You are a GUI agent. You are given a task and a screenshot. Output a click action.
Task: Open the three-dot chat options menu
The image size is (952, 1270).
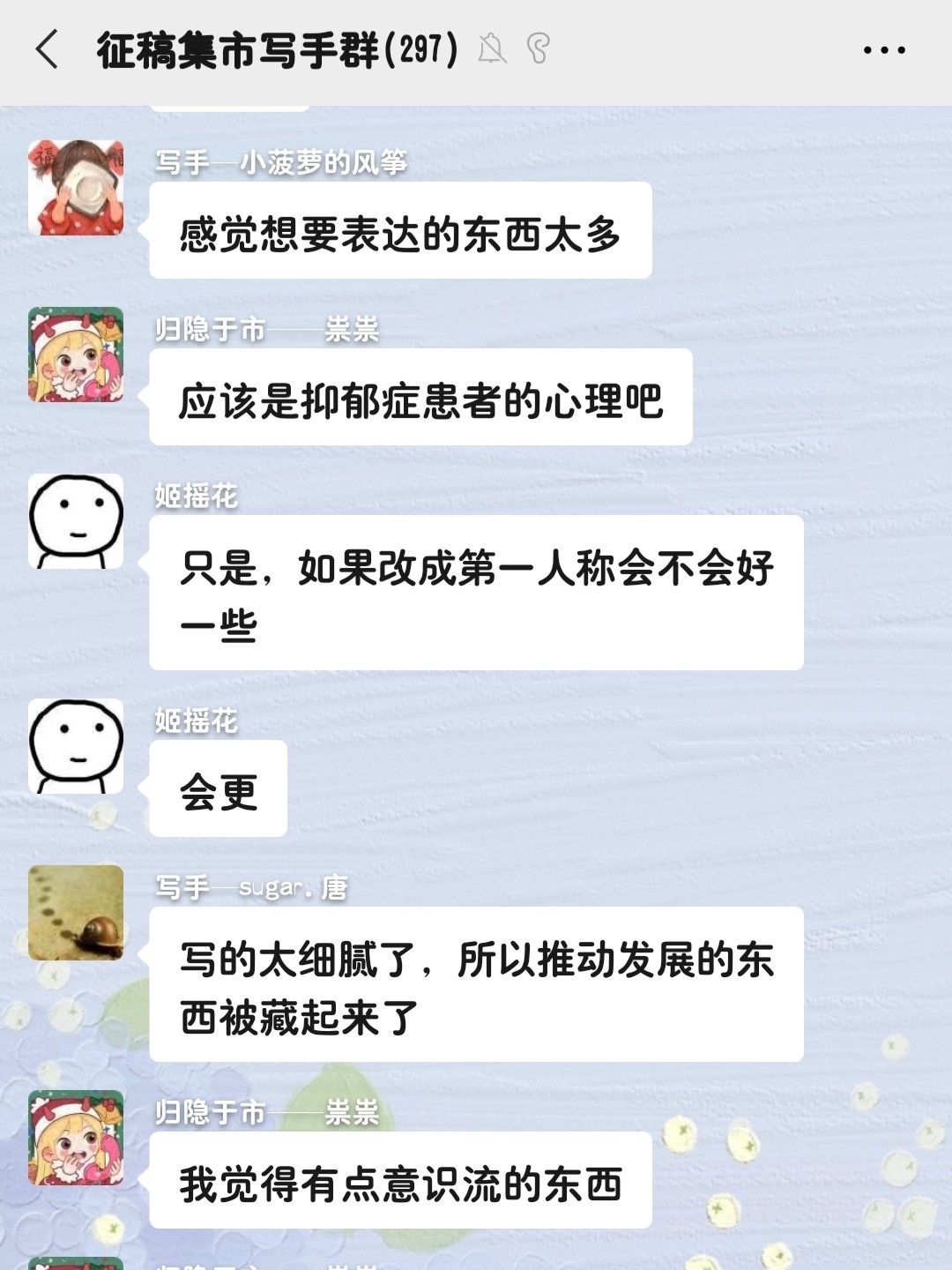[883, 50]
